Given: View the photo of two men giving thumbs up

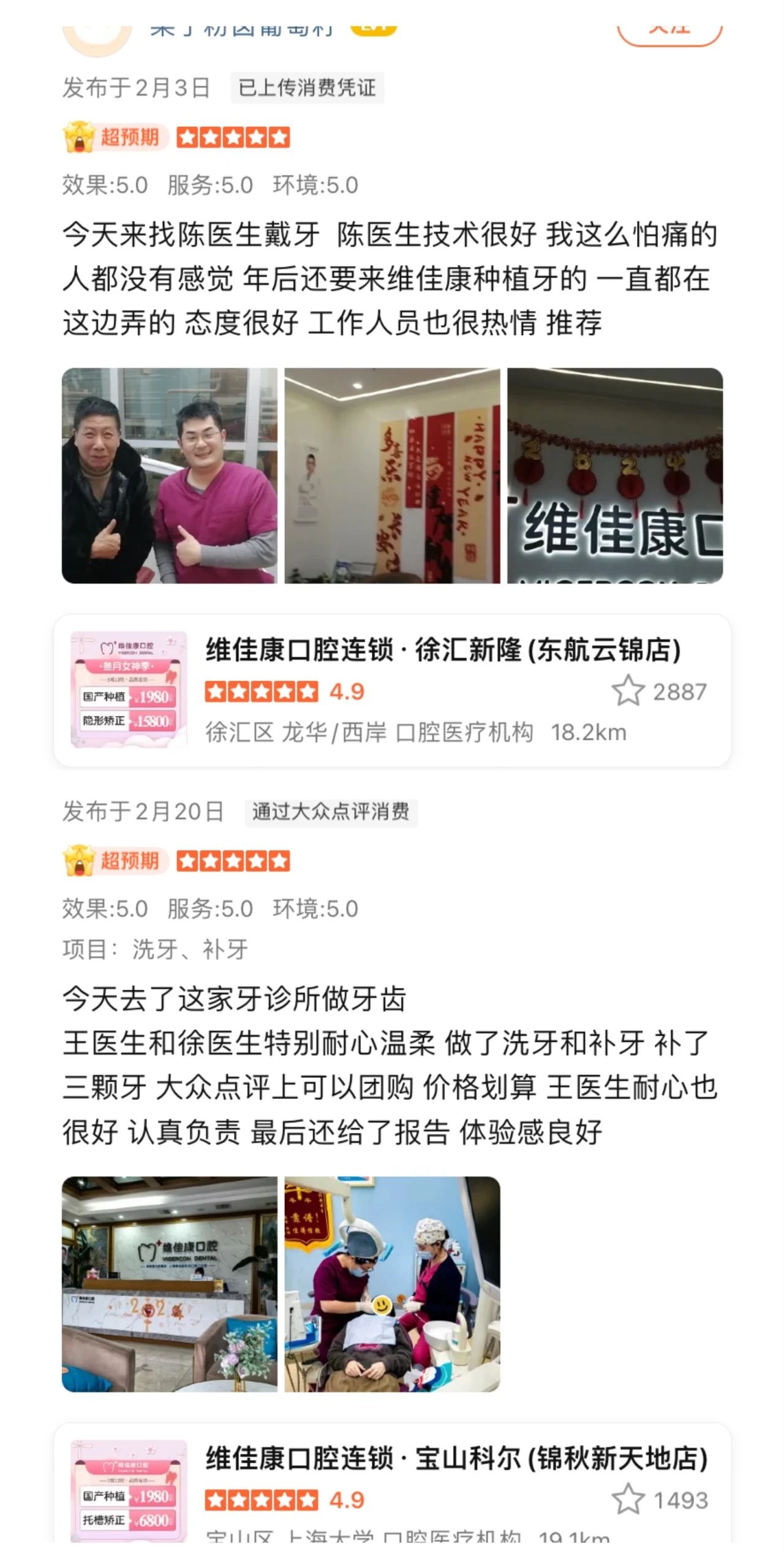Looking at the screenshot, I should pos(170,475).
